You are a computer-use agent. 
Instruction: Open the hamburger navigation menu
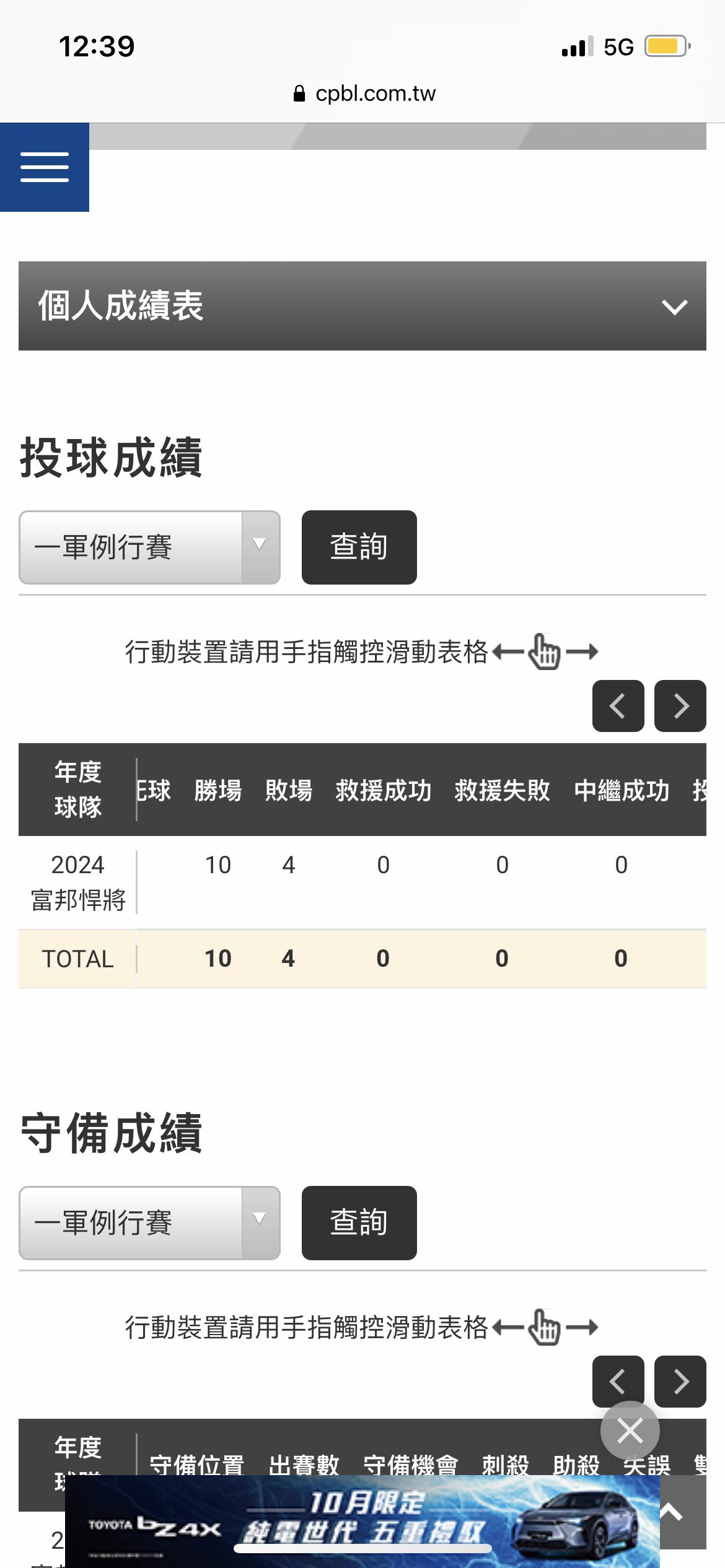(45, 167)
